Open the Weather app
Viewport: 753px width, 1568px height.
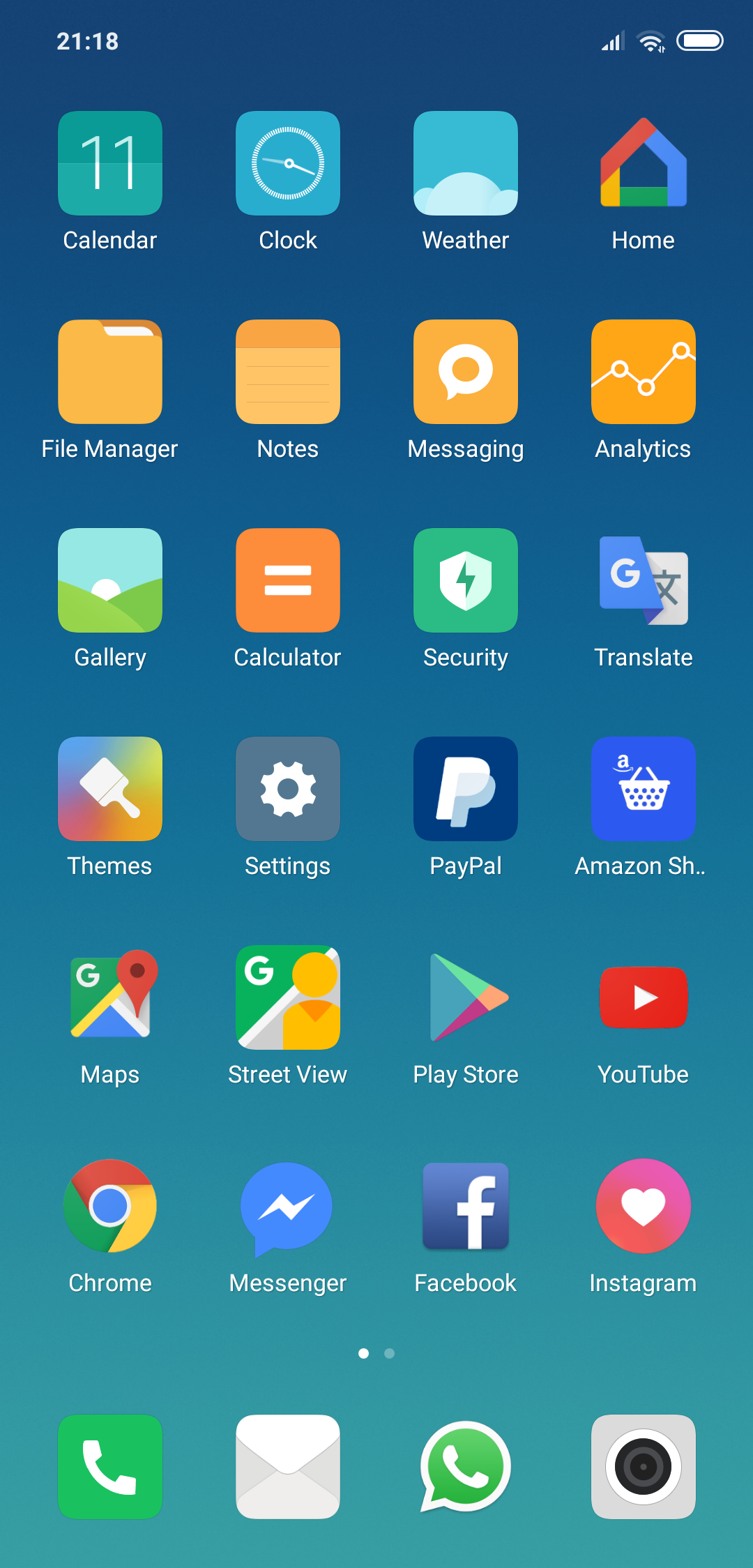pos(466,163)
